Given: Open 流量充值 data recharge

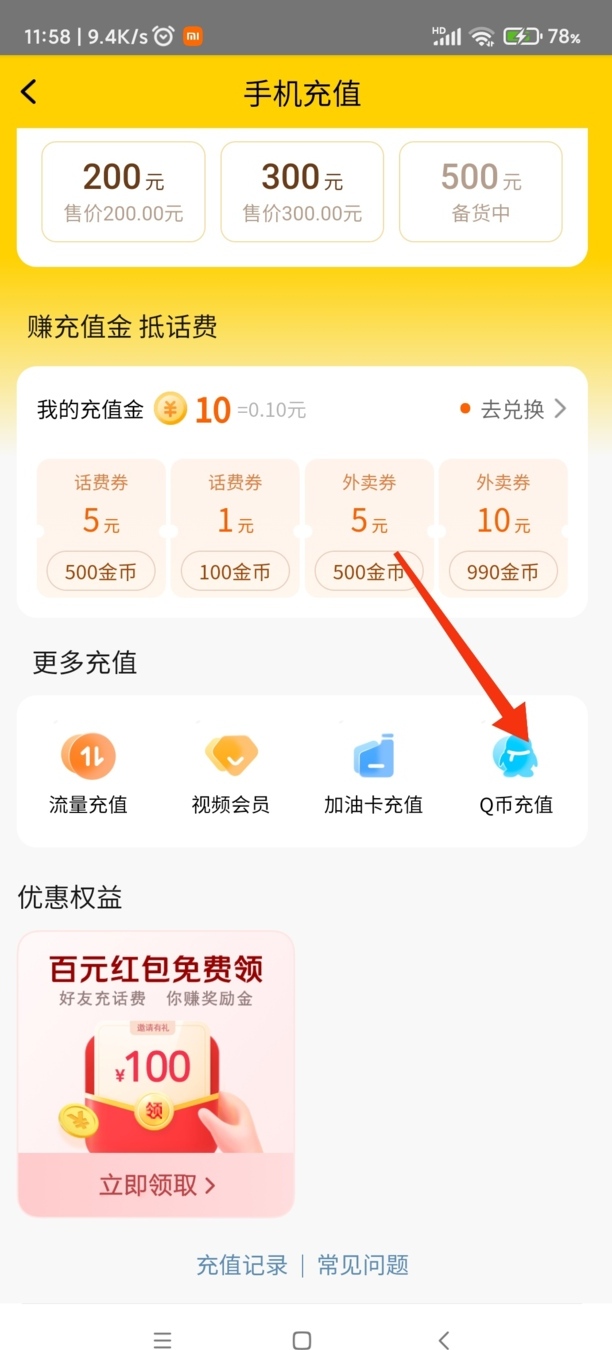Looking at the screenshot, I should pos(88,772).
